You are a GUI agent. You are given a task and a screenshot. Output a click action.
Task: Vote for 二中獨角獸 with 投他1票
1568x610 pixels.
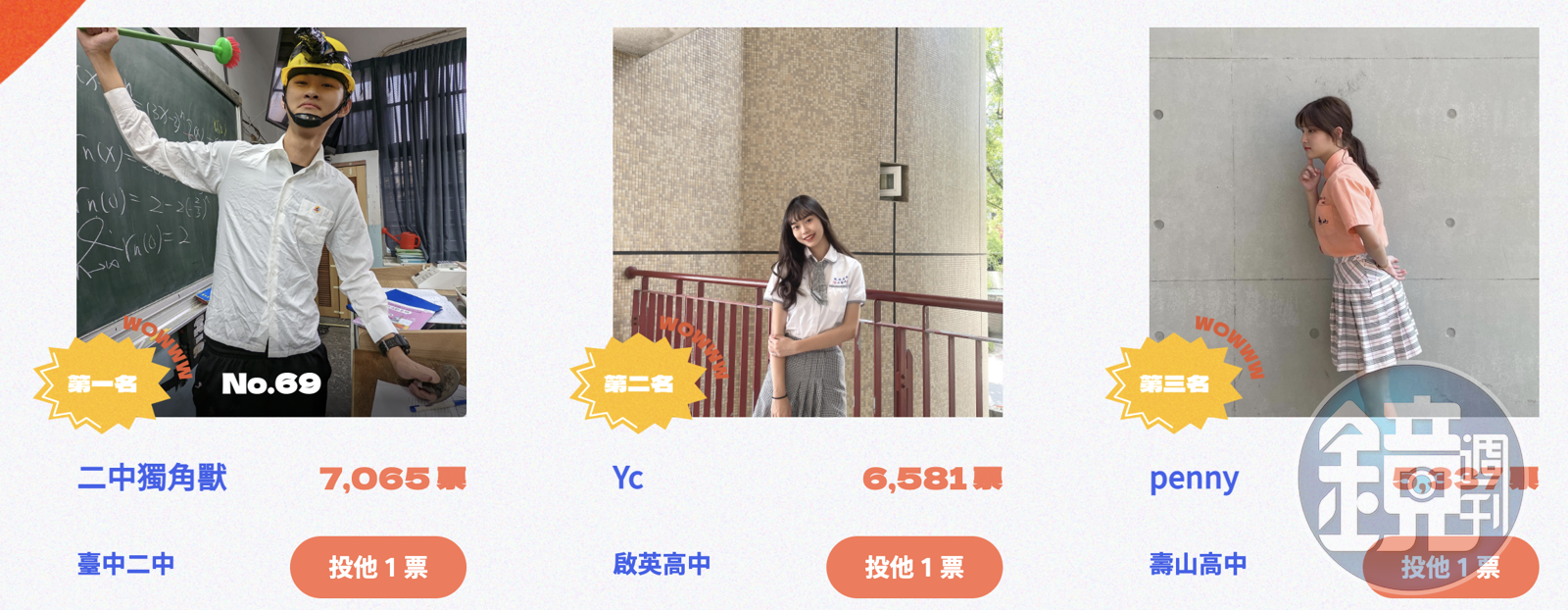[x=377, y=567]
